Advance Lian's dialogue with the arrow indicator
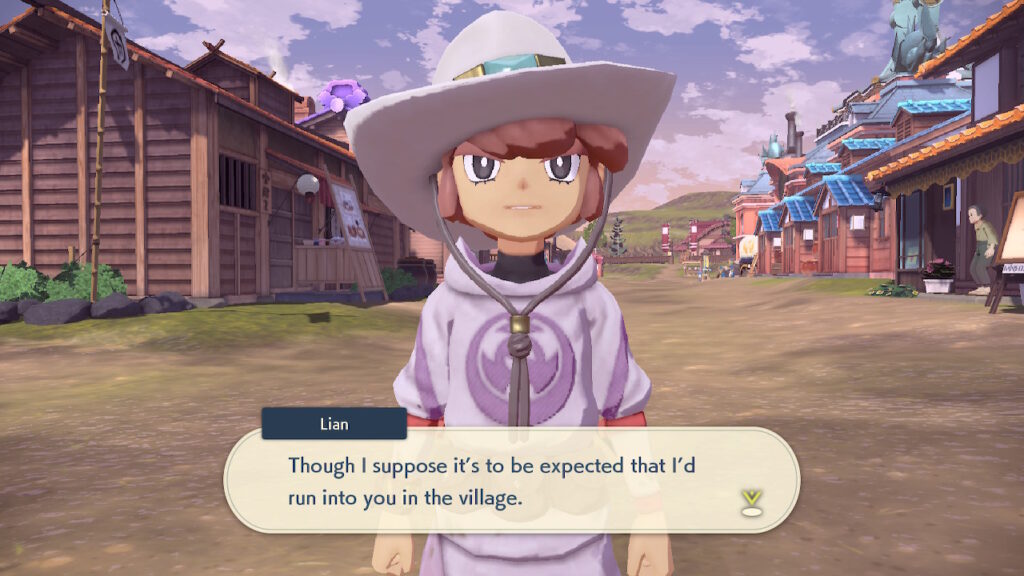 751,502
